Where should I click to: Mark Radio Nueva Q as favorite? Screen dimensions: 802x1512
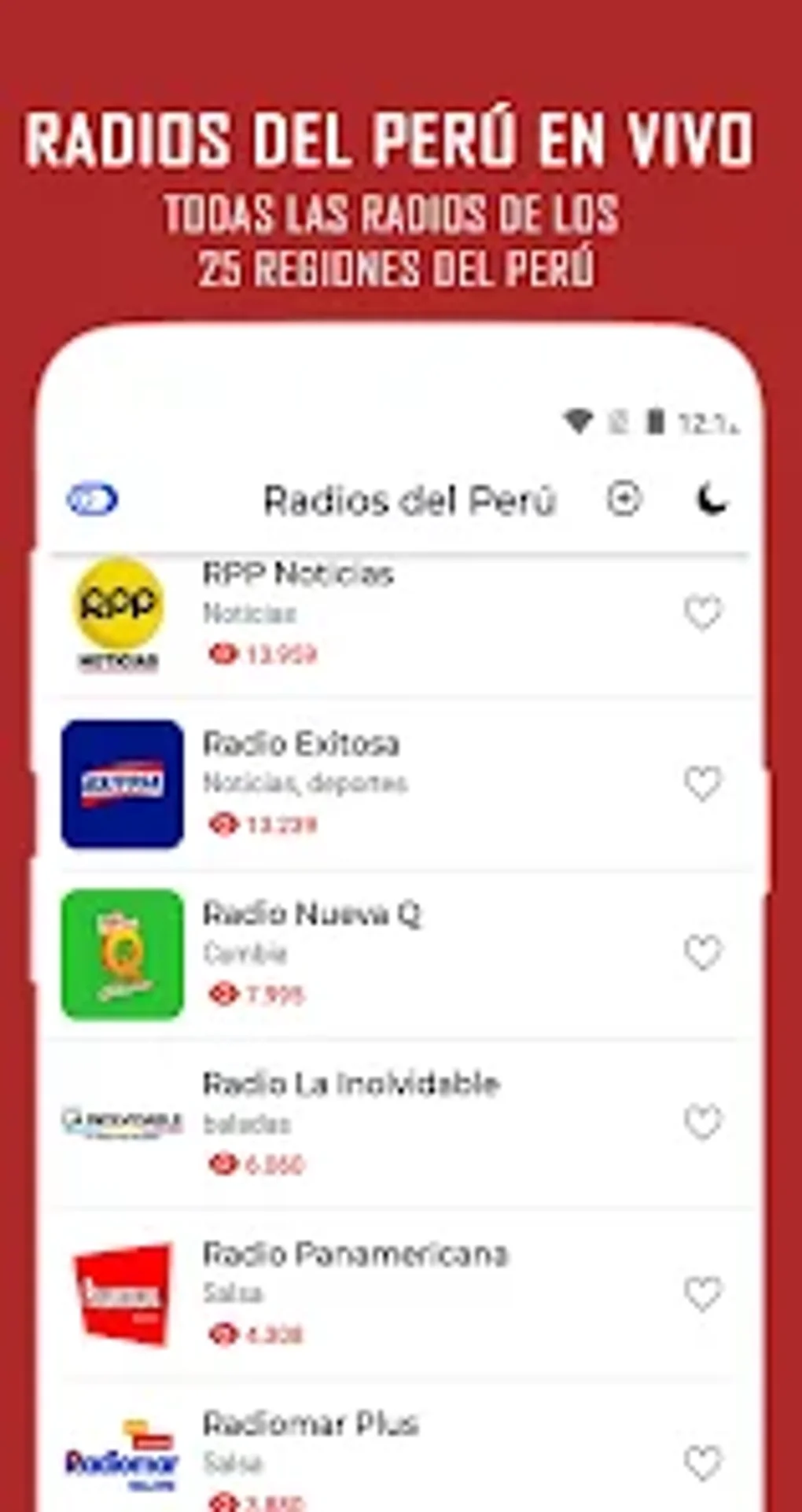coord(701,951)
